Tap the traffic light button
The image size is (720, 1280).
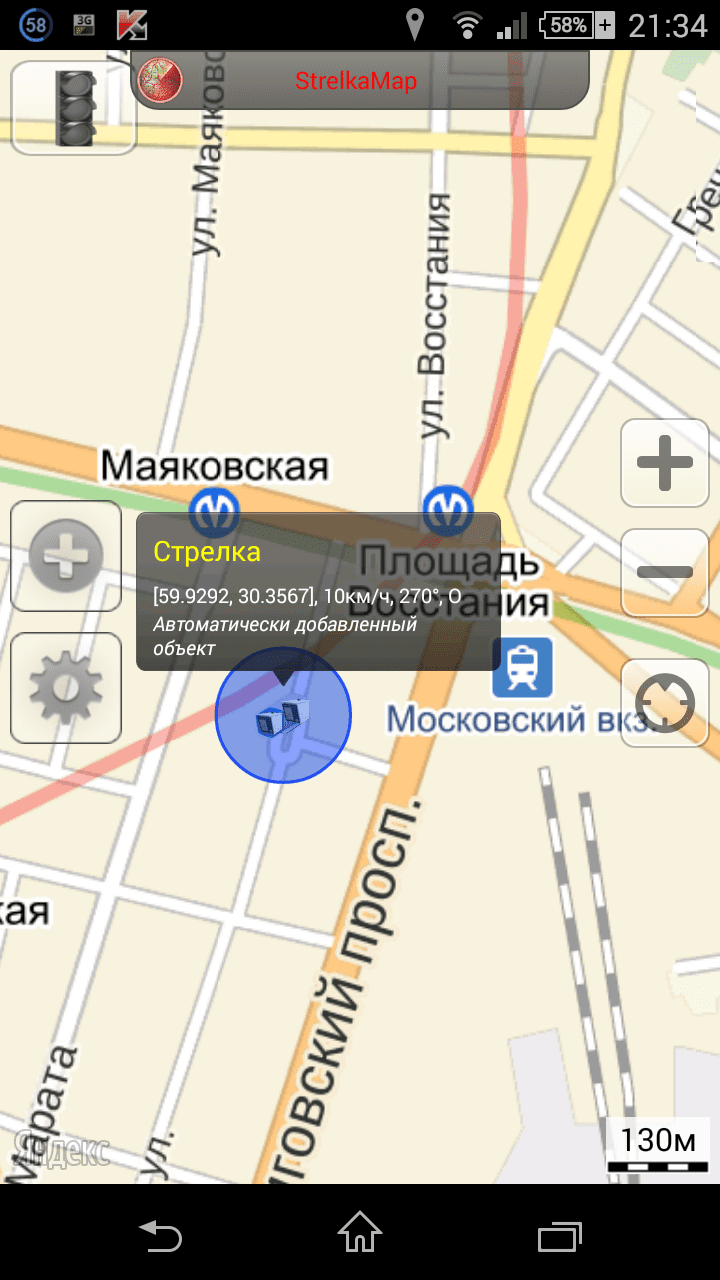coord(73,108)
